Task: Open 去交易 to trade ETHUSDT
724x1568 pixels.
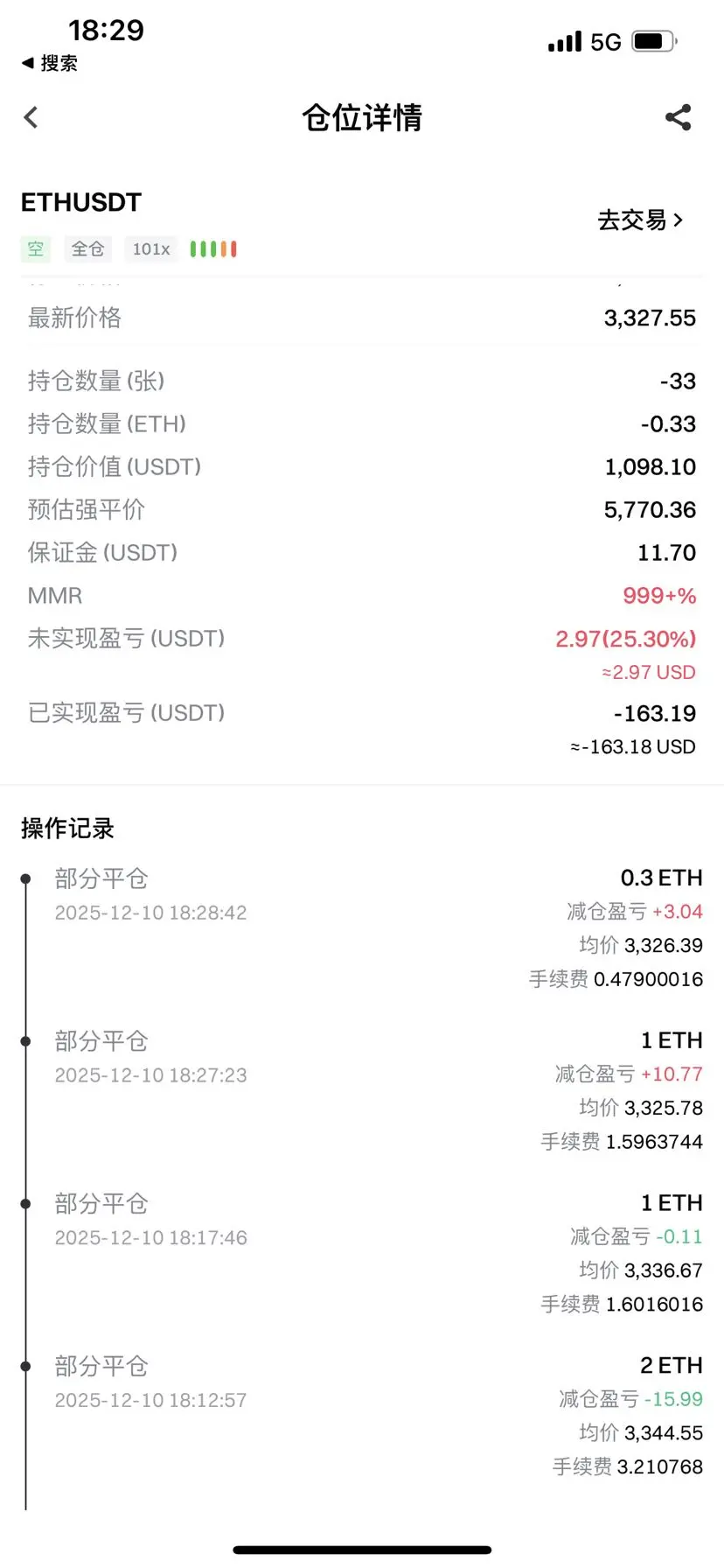Action: tap(640, 220)
